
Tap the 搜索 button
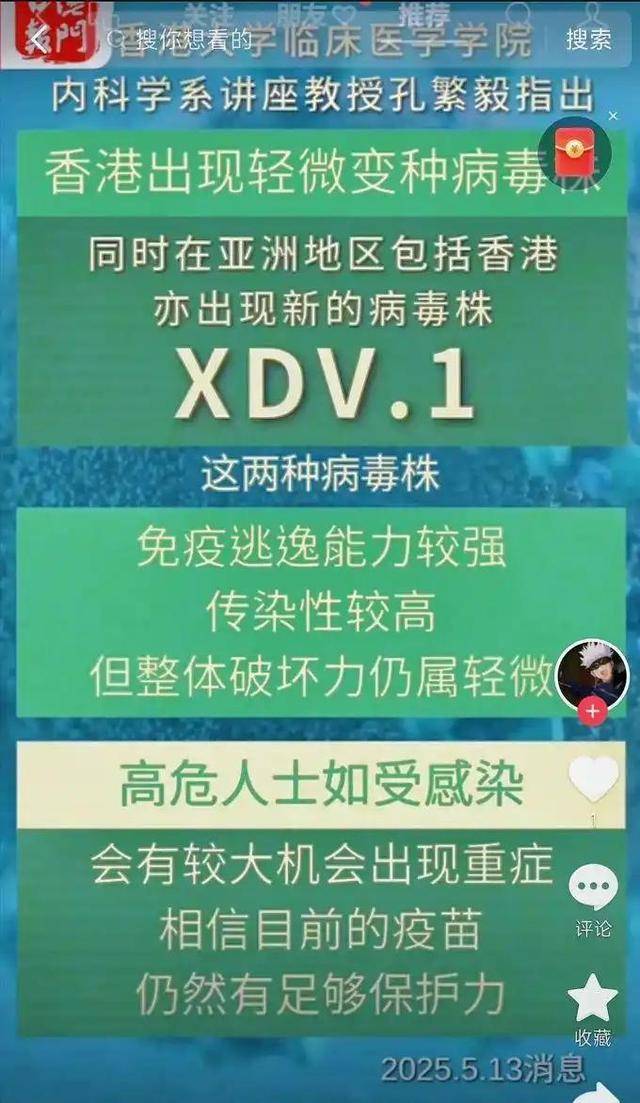click(x=588, y=39)
